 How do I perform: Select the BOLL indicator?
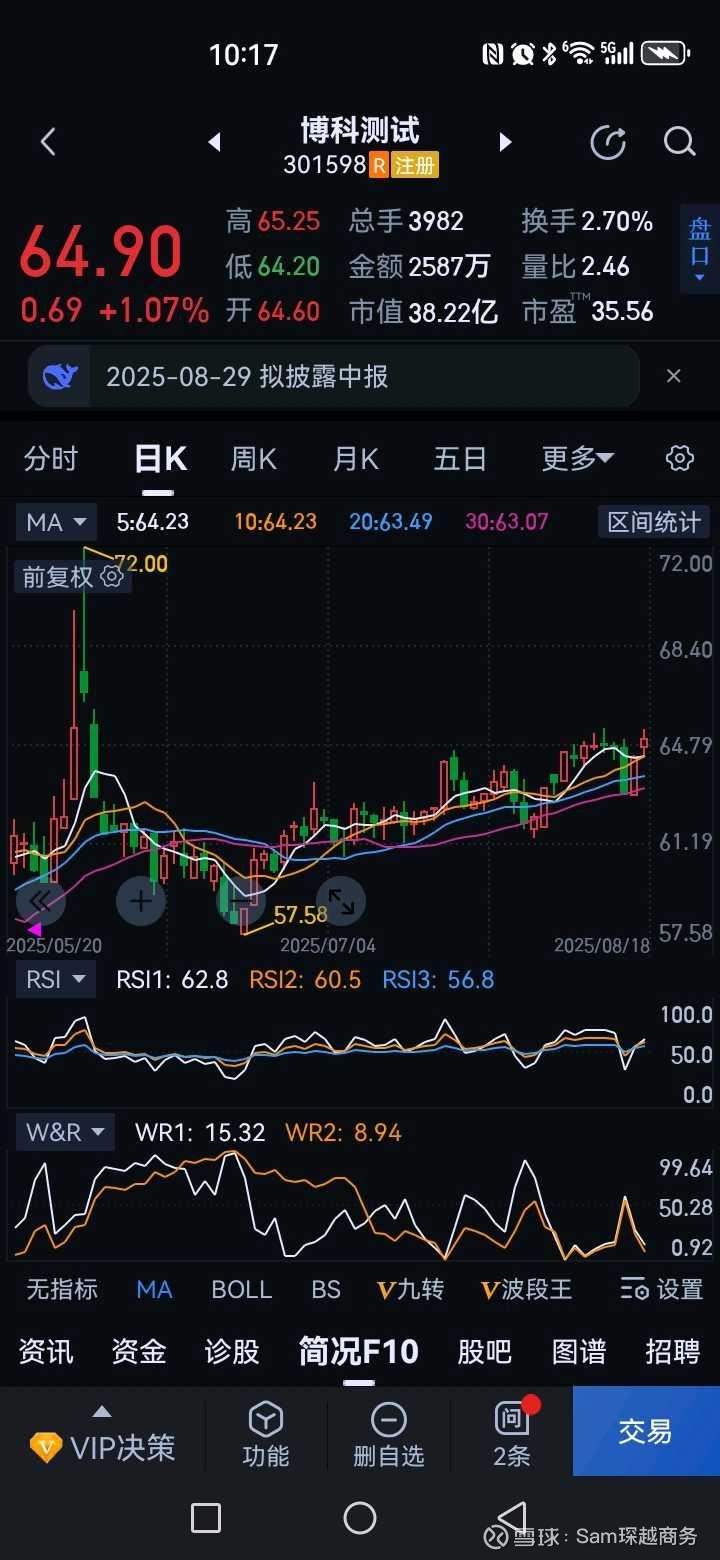(x=241, y=1289)
